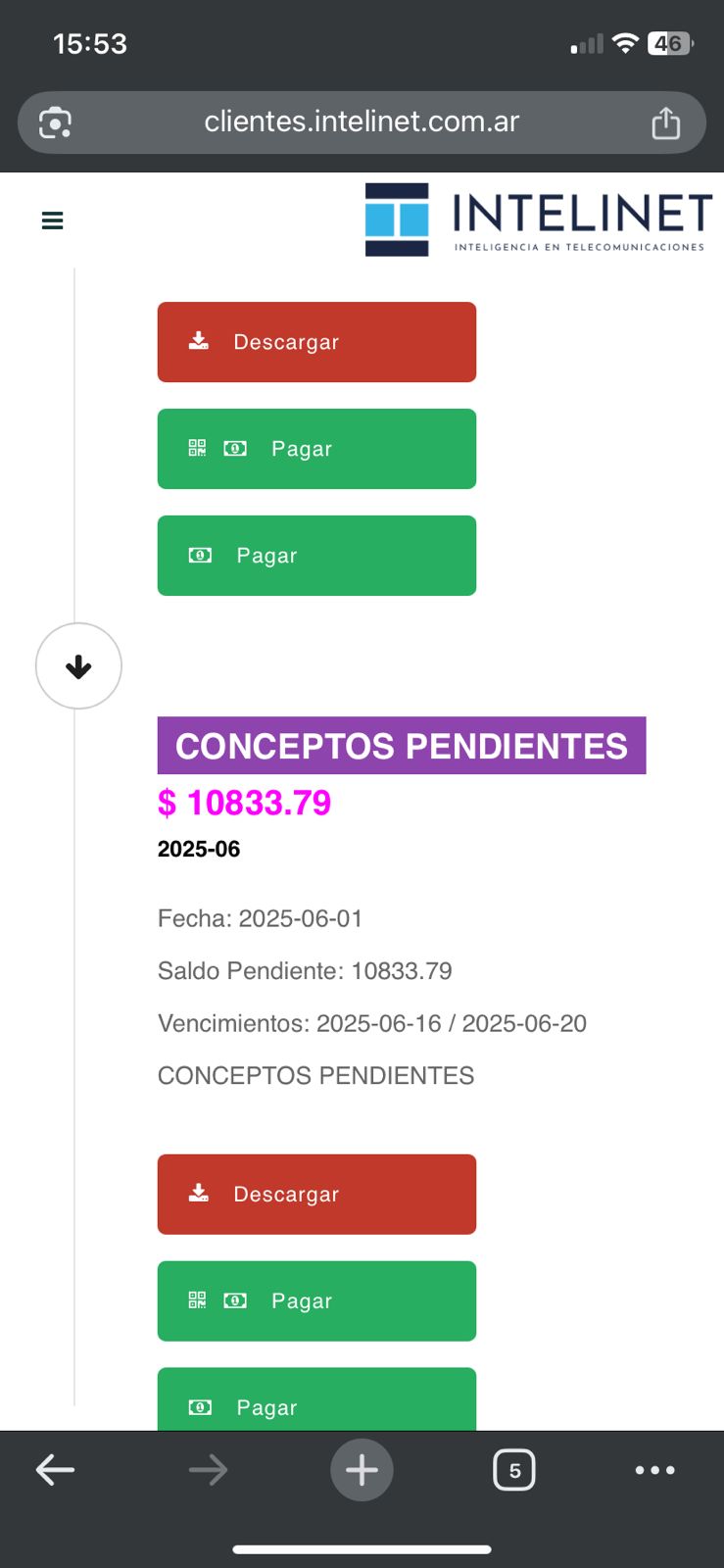Image resolution: width=724 pixels, height=1568 pixels.
Task: Open the tab switcher showing 5 tabs
Action: pyautogui.click(x=514, y=1470)
